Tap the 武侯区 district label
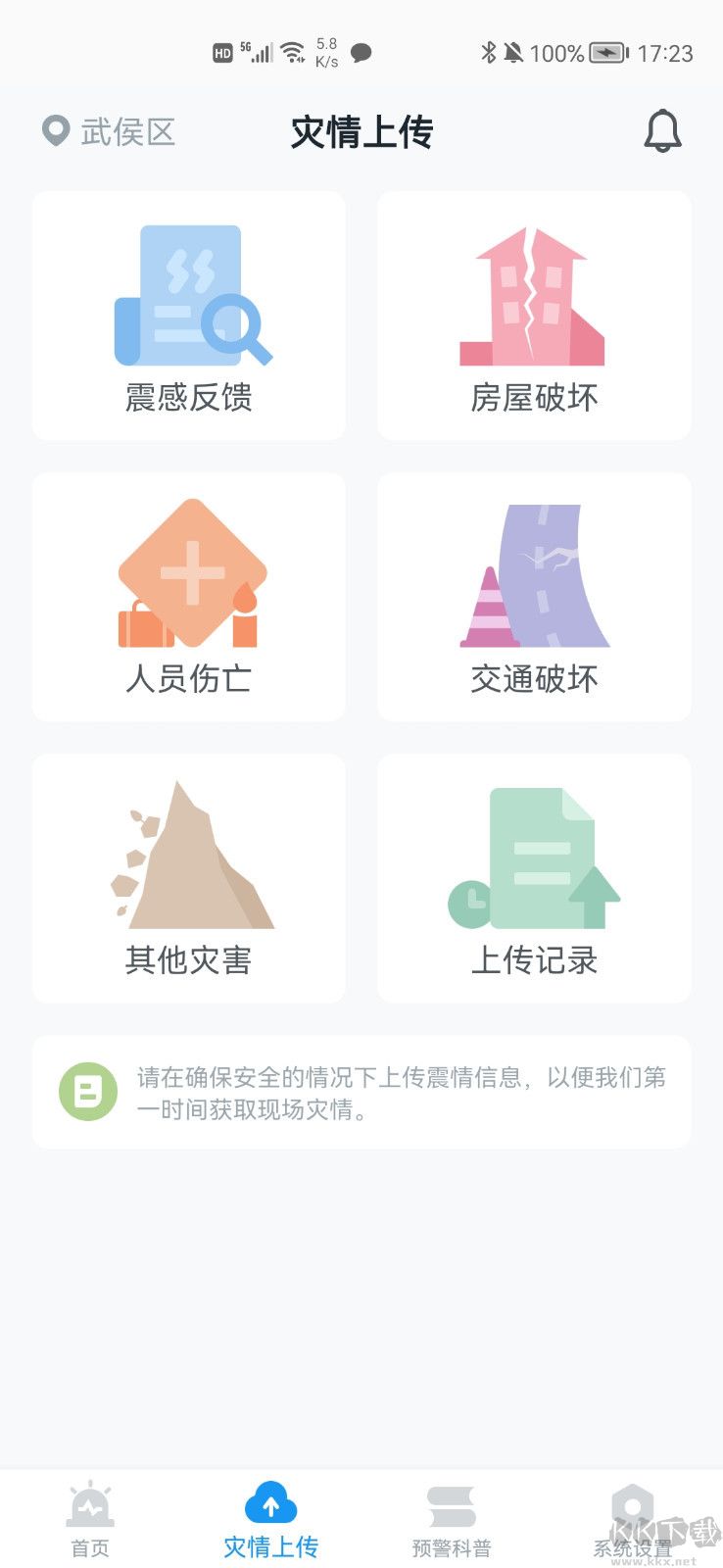This screenshot has width=723, height=1568. 127,132
